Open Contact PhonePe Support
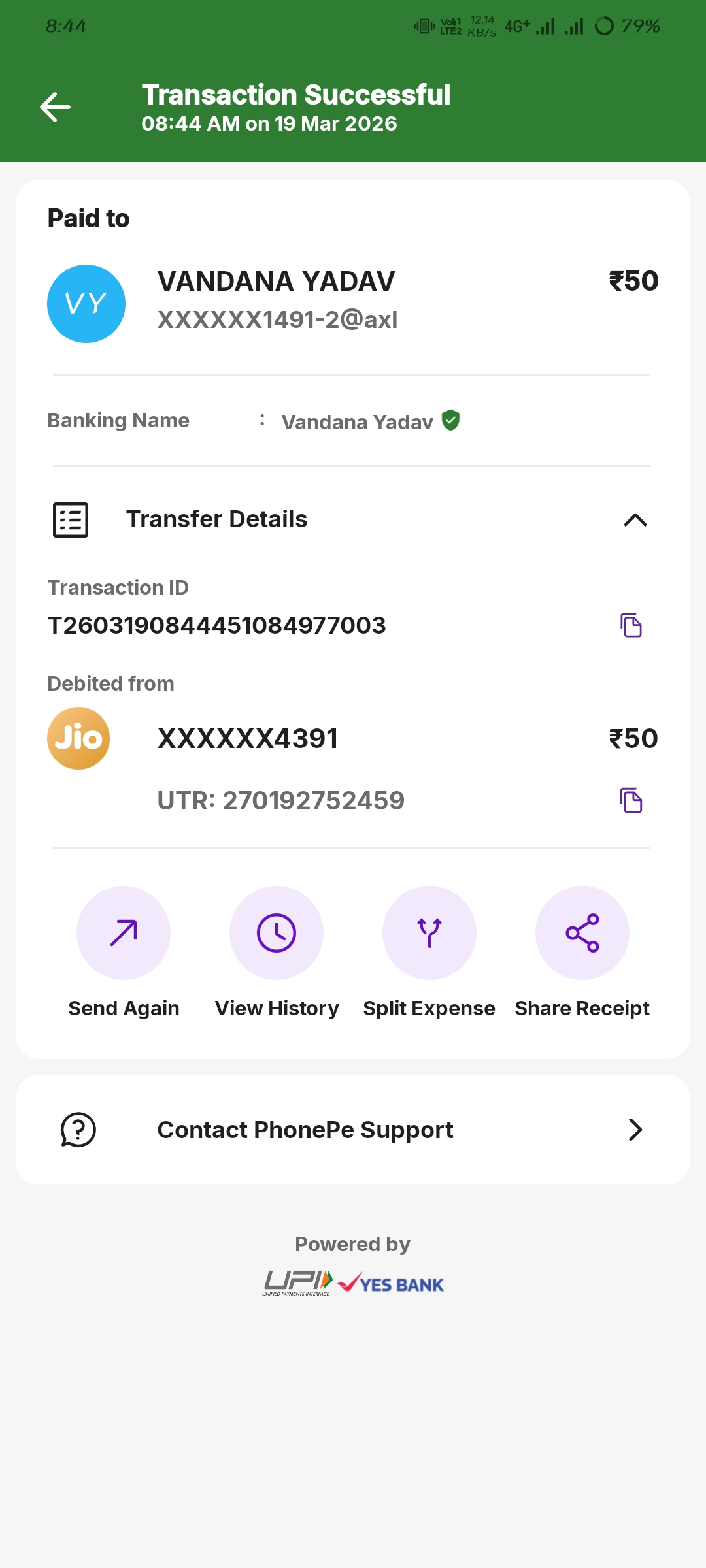This screenshot has height=1568, width=706. point(353,1130)
